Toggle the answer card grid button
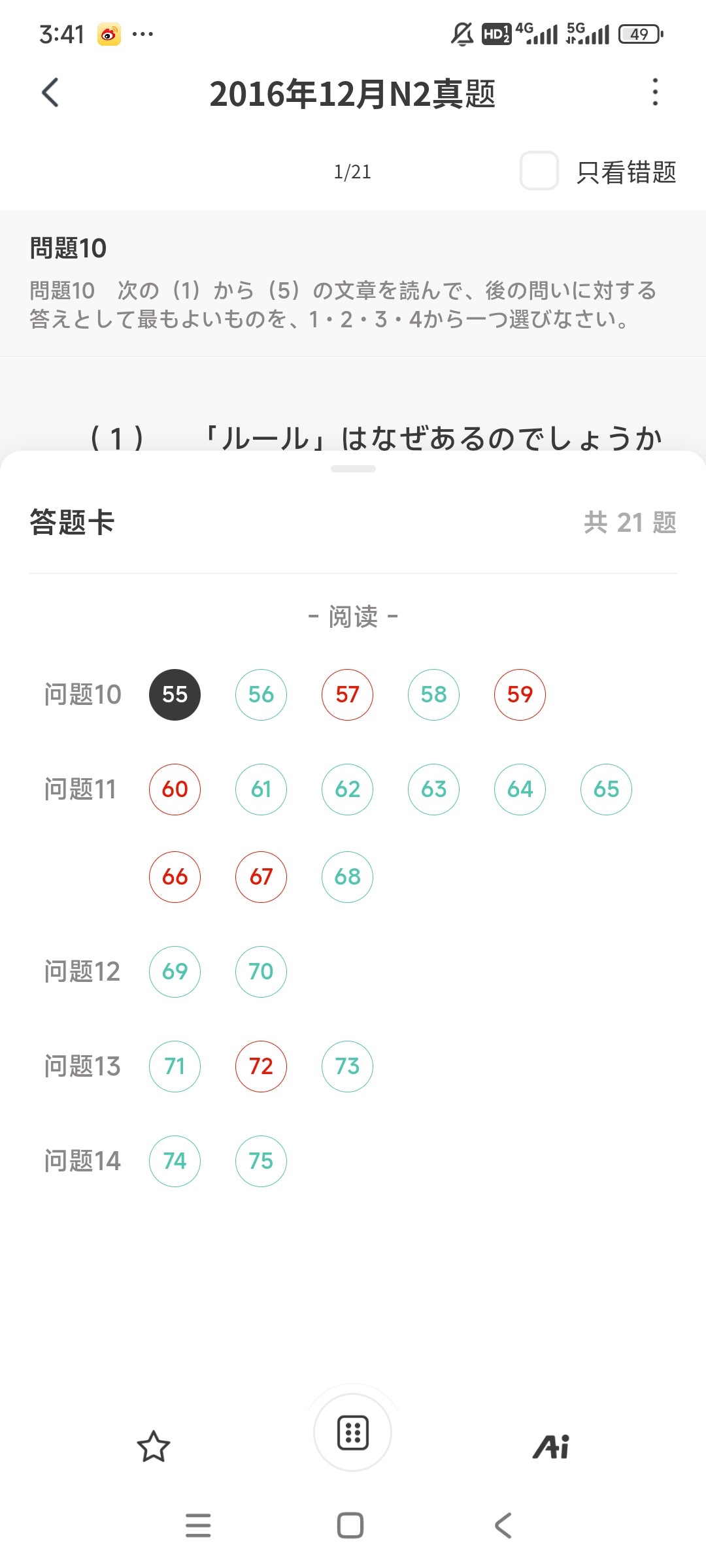The image size is (706, 1568). (x=353, y=1432)
